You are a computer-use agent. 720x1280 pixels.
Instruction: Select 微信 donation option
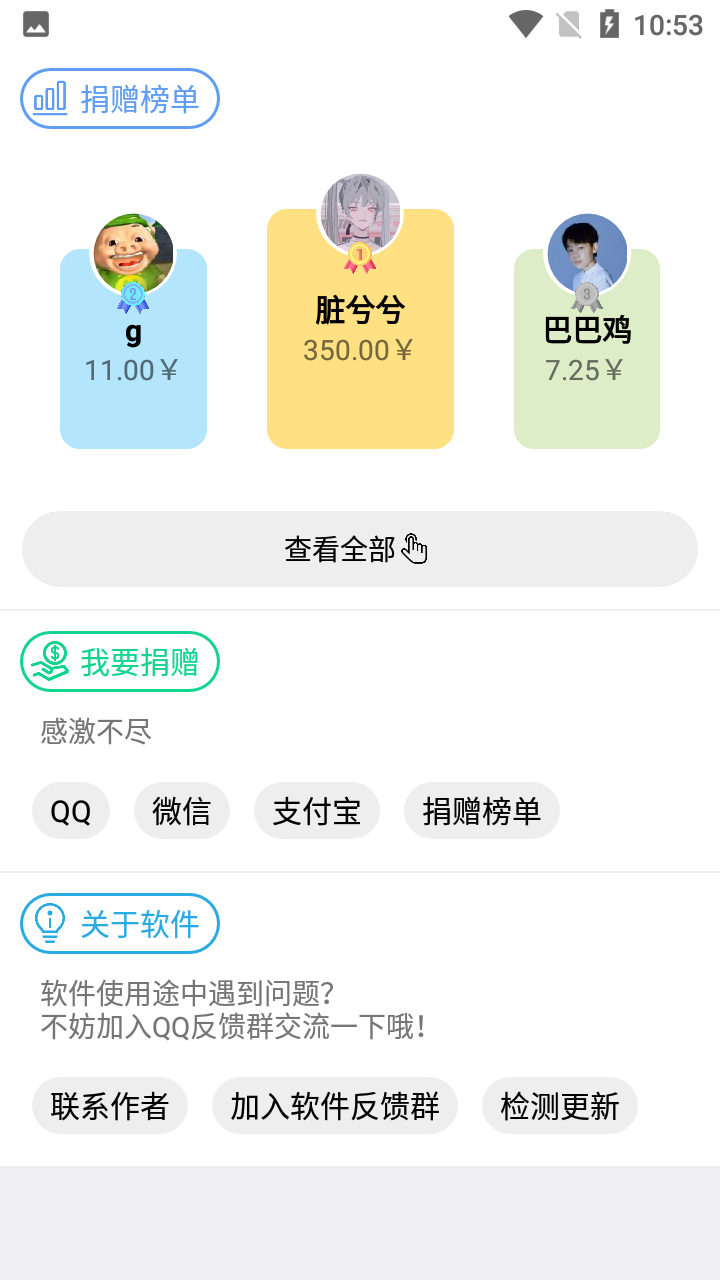click(x=182, y=811)
